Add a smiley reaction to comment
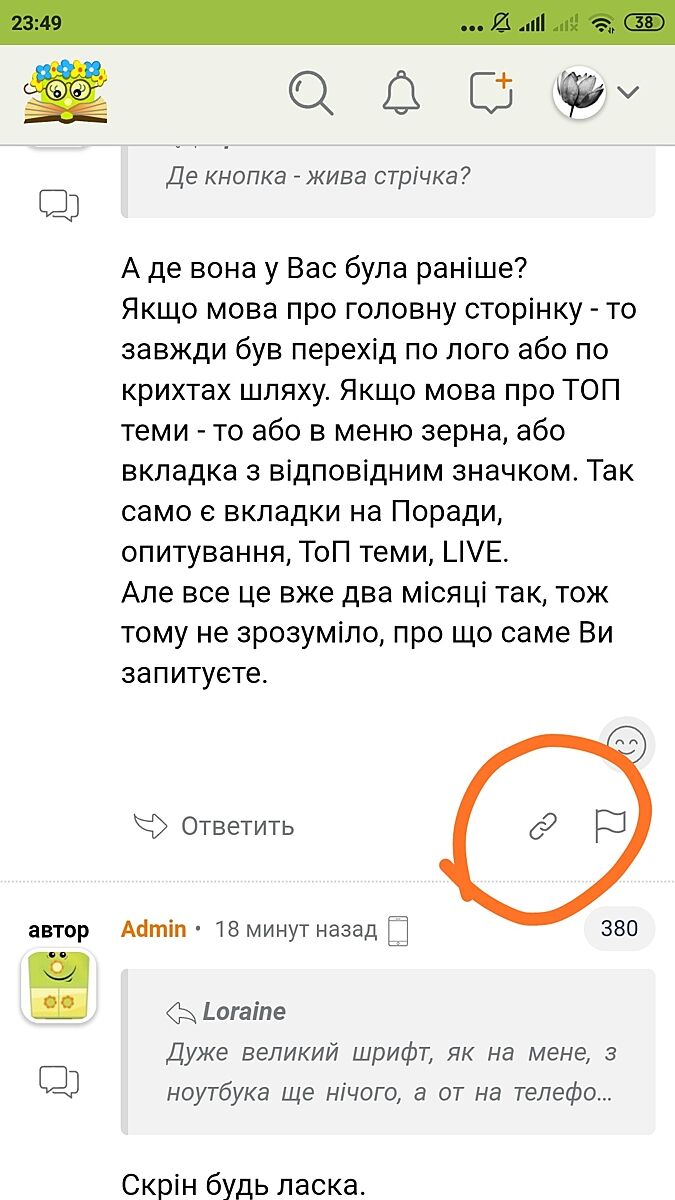675x1200 pixels. coord(629,745)
